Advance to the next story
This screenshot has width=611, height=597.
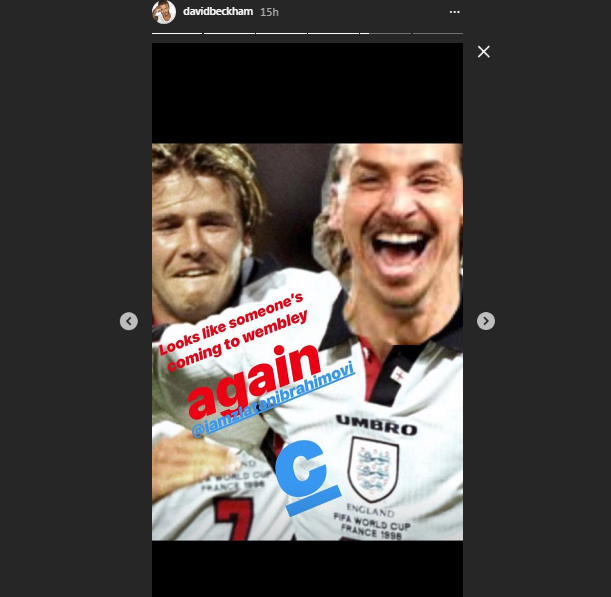485,321
